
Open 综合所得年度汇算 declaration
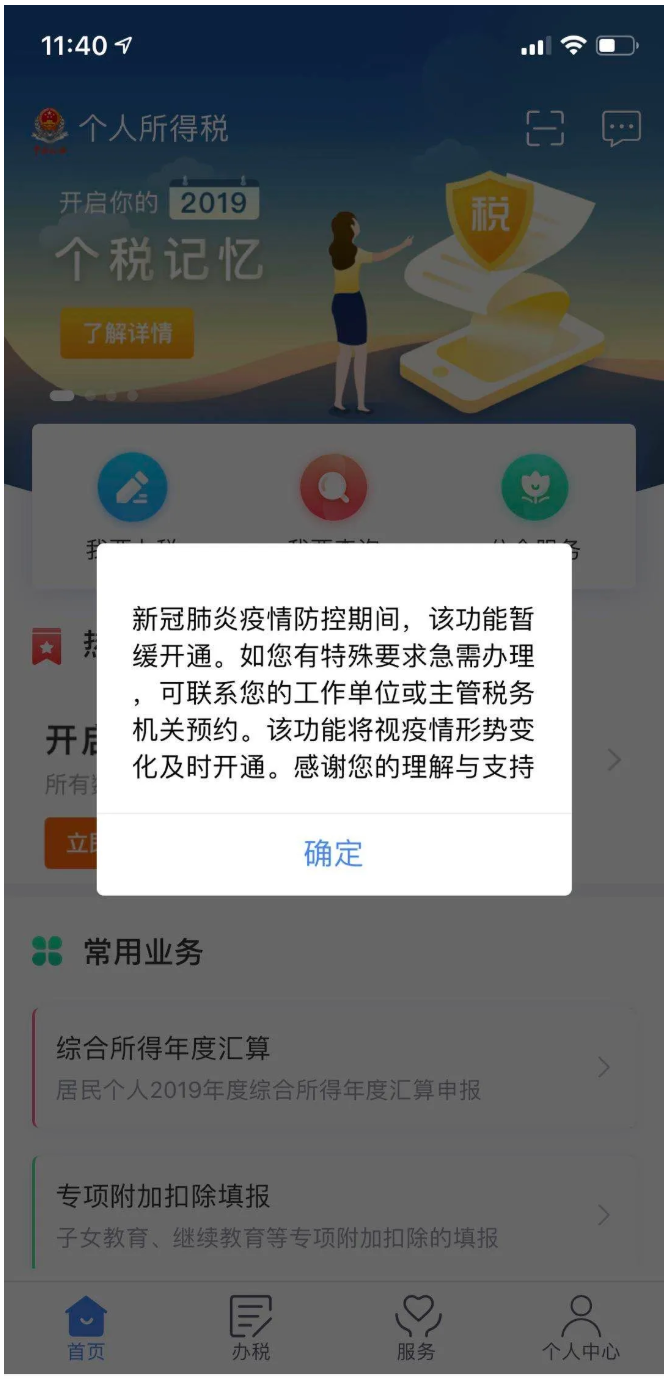click(333, 1067)
